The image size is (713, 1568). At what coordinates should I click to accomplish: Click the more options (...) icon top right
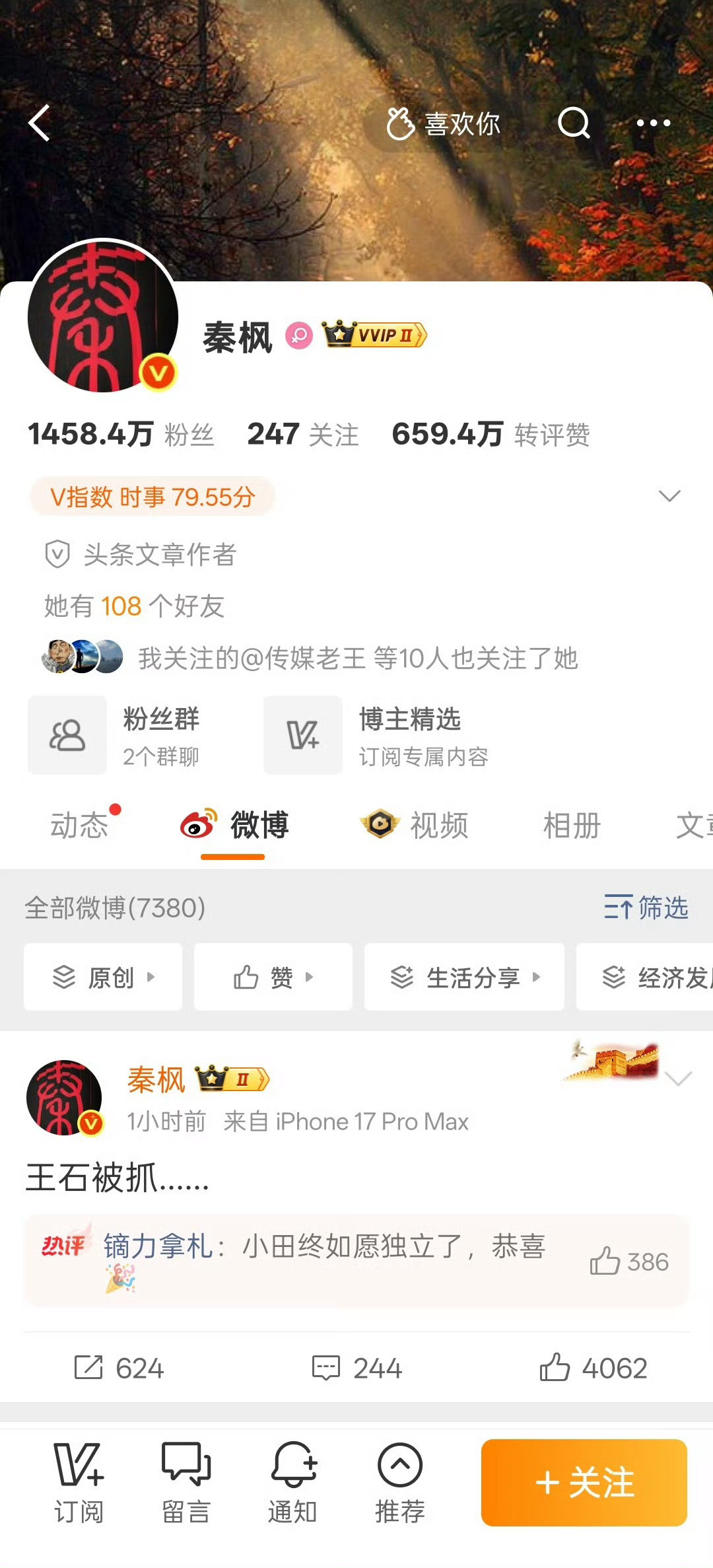652,123
